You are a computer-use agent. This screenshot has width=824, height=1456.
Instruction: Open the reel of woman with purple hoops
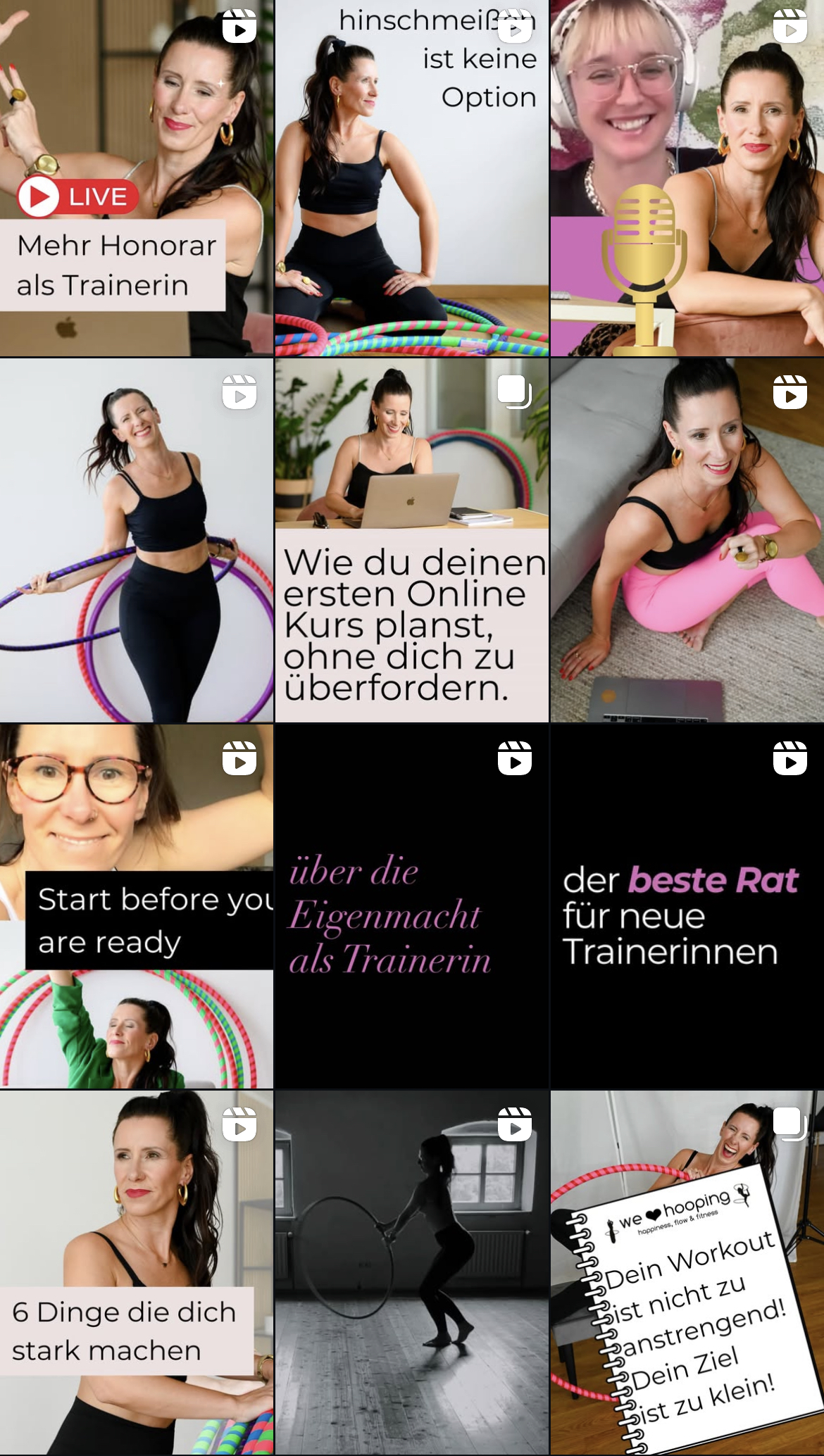click(136, 541)
